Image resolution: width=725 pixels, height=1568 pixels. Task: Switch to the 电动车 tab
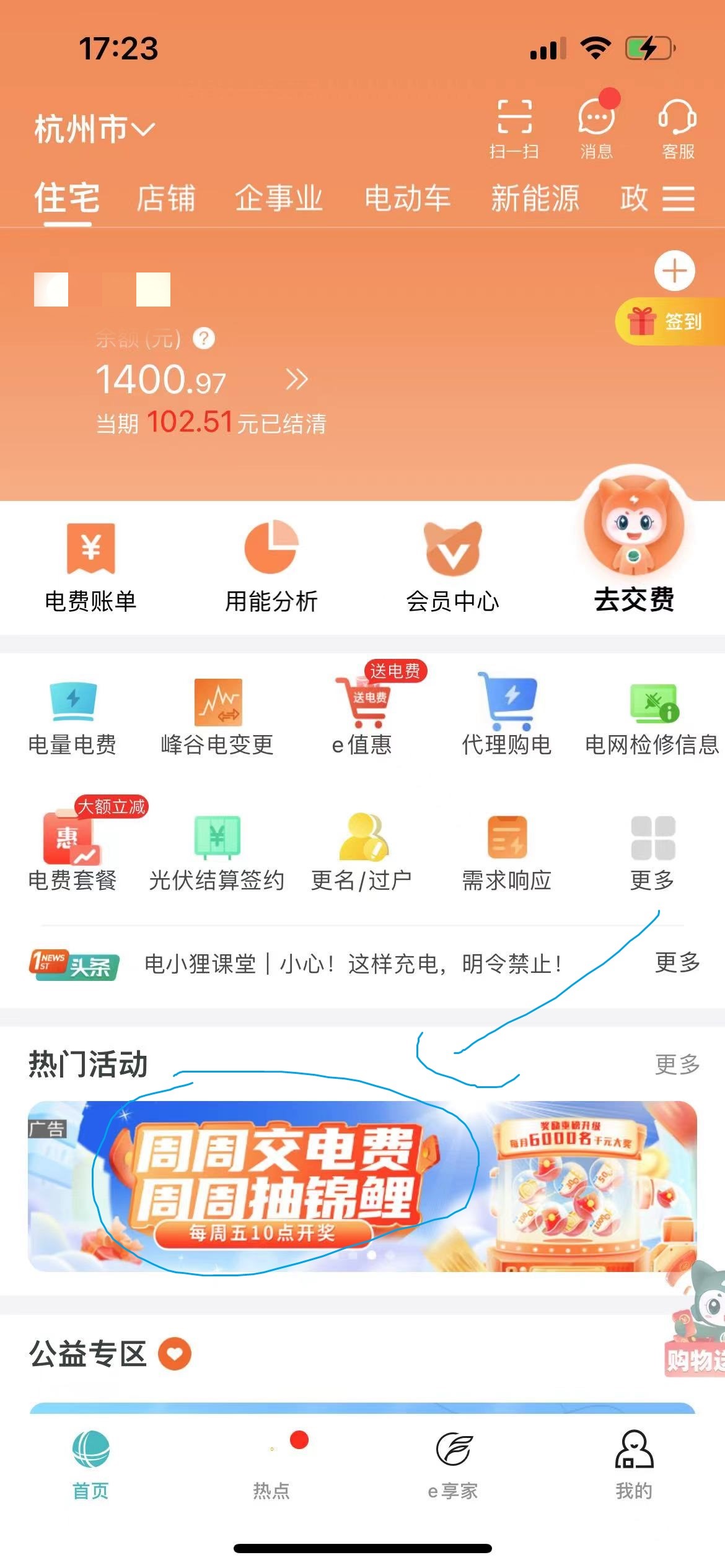point(407,198)
